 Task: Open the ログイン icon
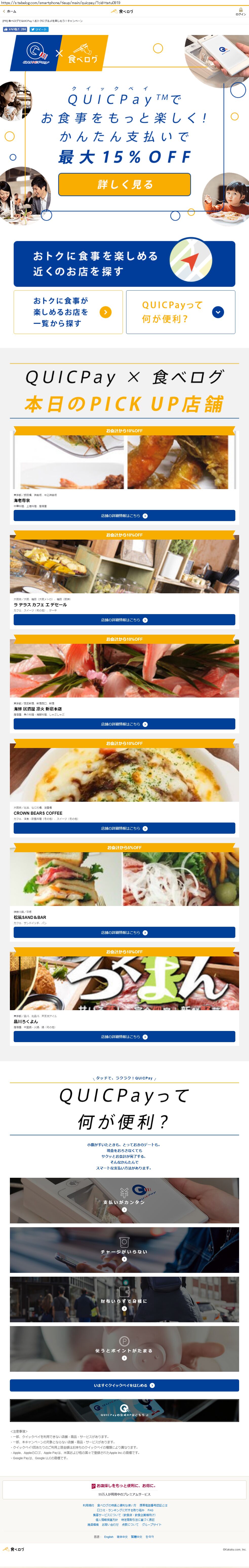[240, 12]
